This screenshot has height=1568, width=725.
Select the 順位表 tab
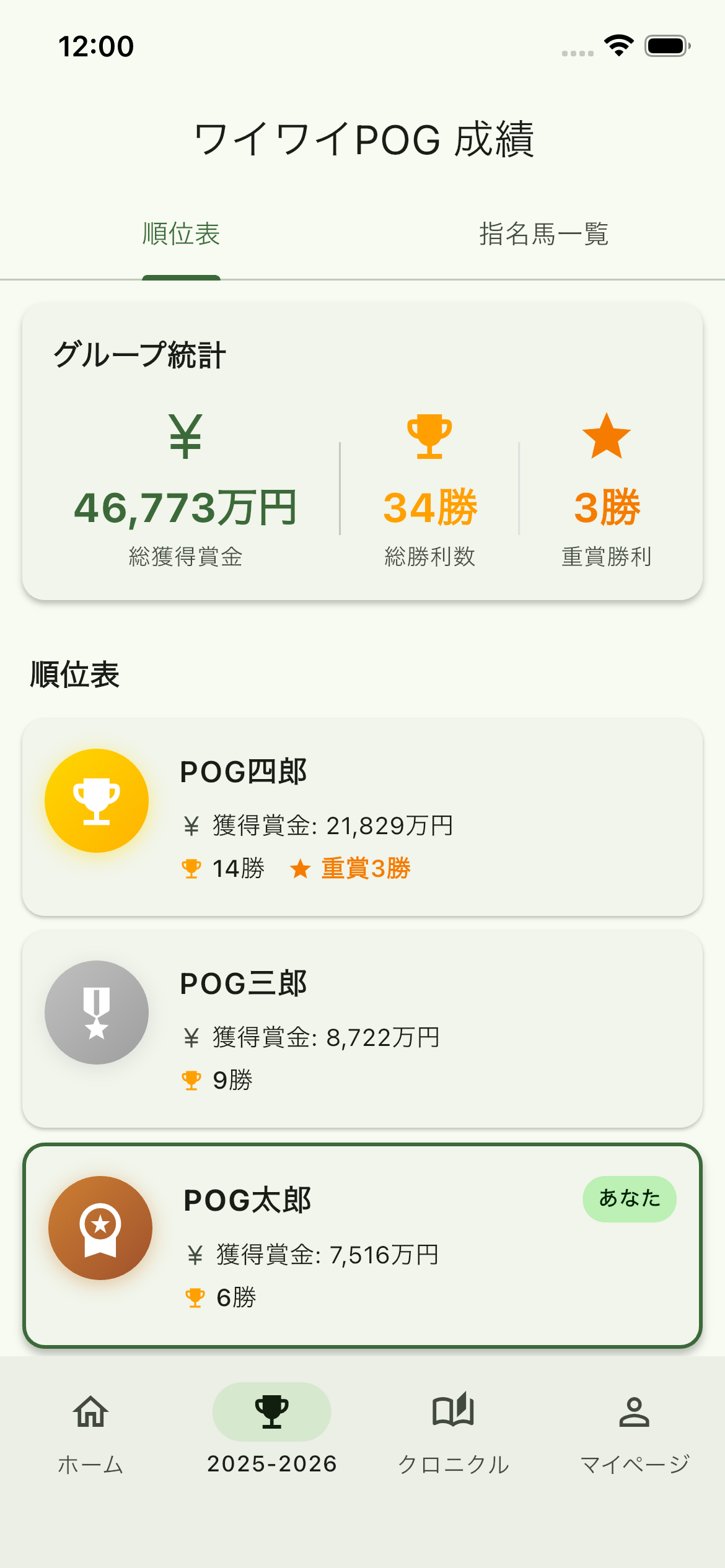[181, 235]
